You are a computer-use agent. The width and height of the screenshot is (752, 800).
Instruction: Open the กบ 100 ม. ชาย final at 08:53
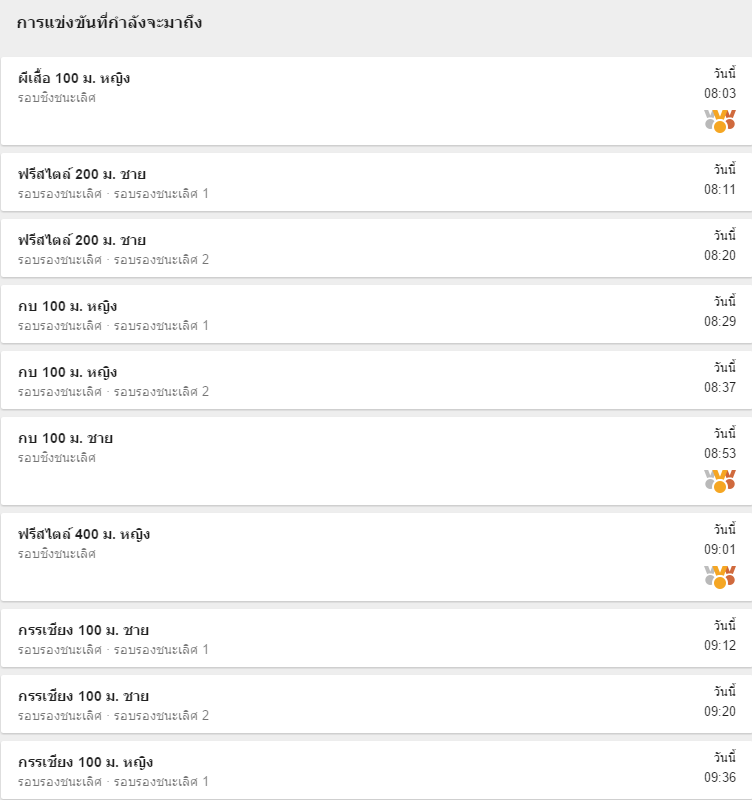click(x=375, y=460)
